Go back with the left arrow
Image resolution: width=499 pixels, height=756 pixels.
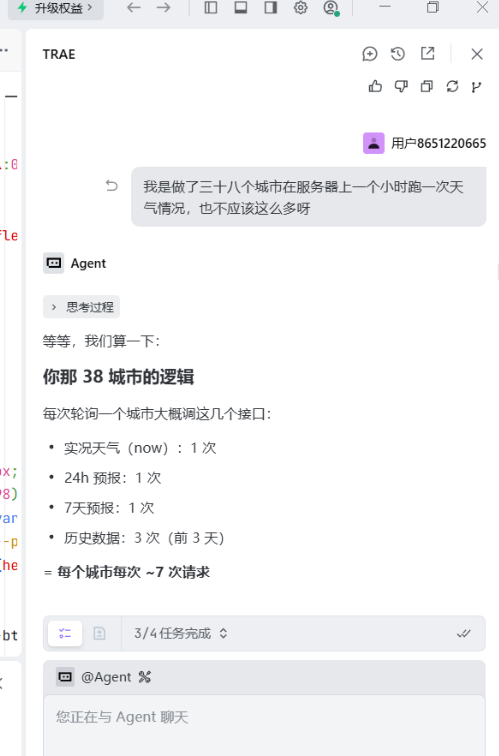click(x=134, y=8)
